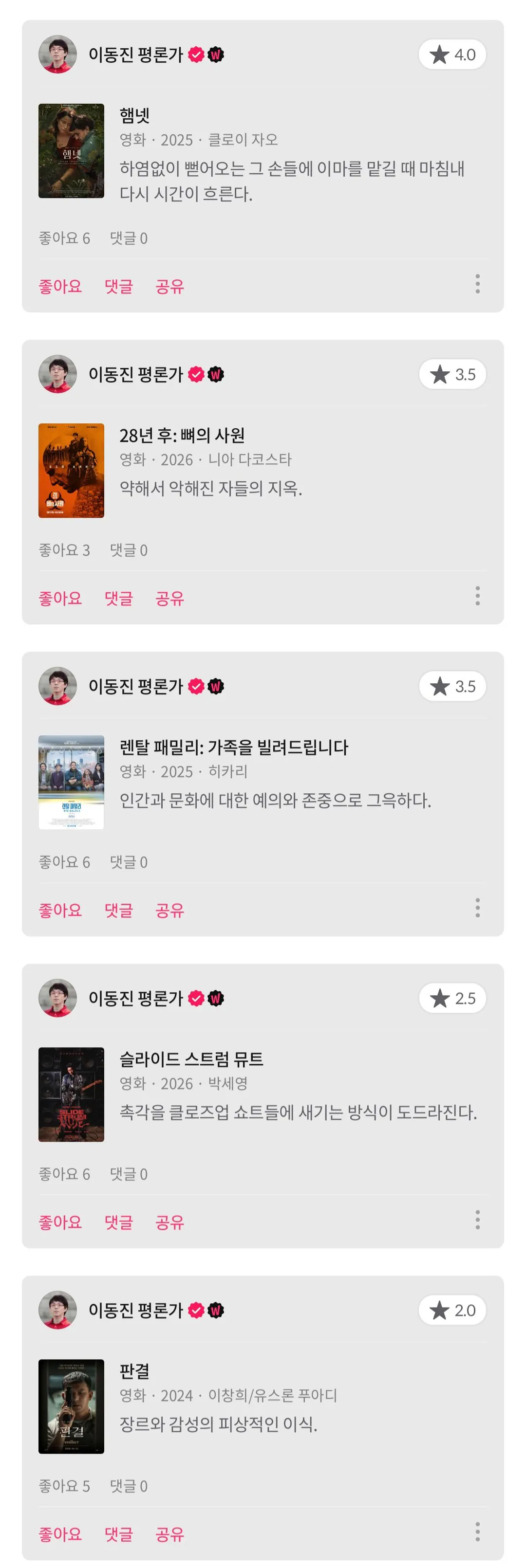Viewport: 526px width, 1568px height.
Task: Share the 햄넷 review
Action: [169, 286]
